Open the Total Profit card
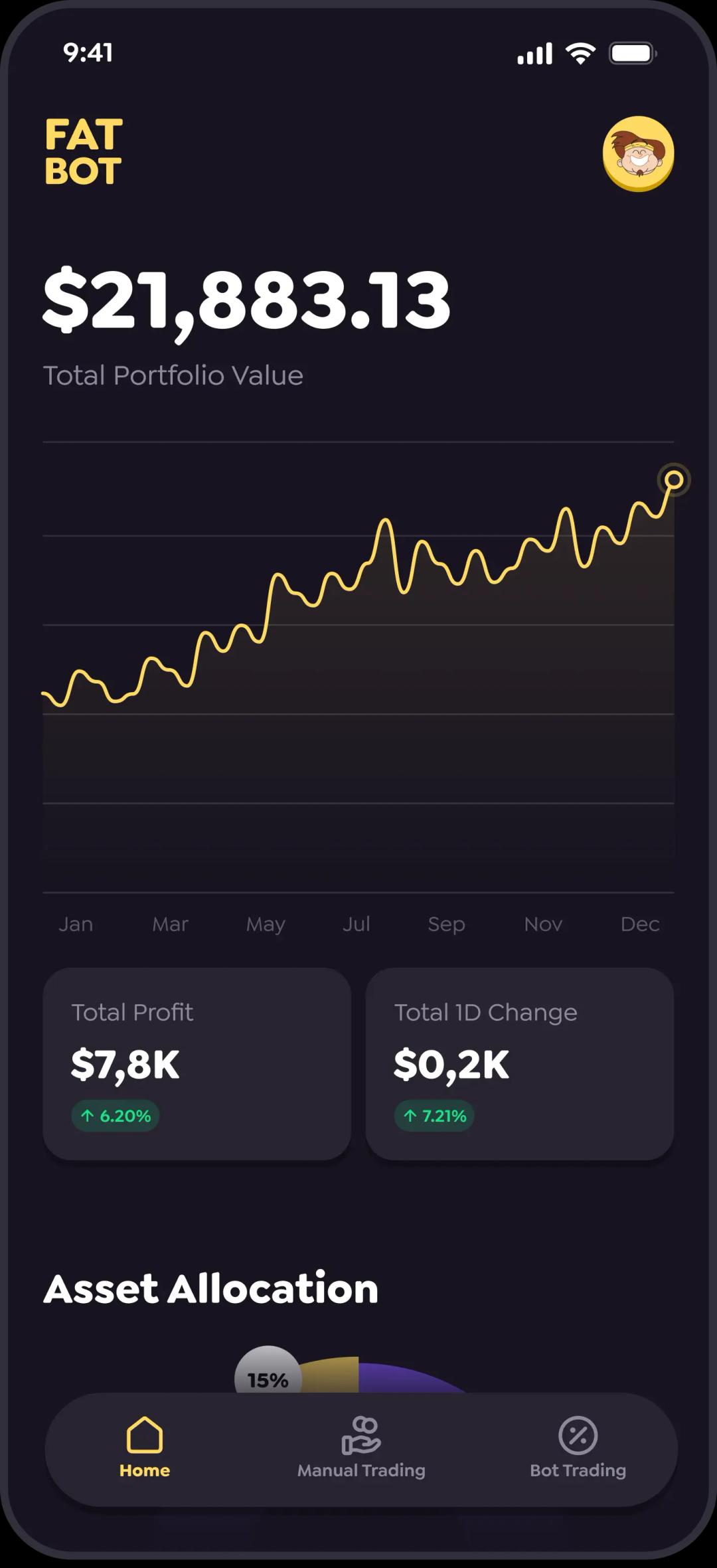The image size is (717, 1568). [197, 1064]
